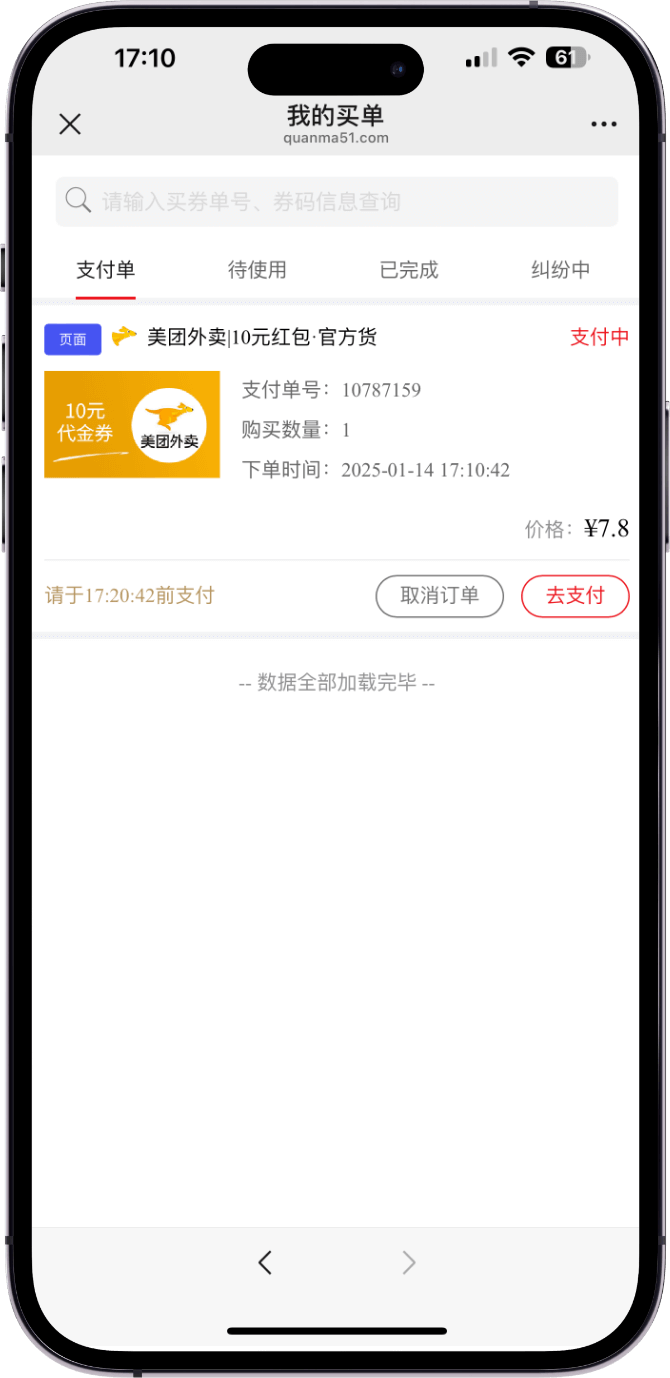Image resolution: width=670 pixels, height=1378 pixels.
Task: Open the 美团外卖 10元代金券 thumbnail
Action: [x=132, y=424]
